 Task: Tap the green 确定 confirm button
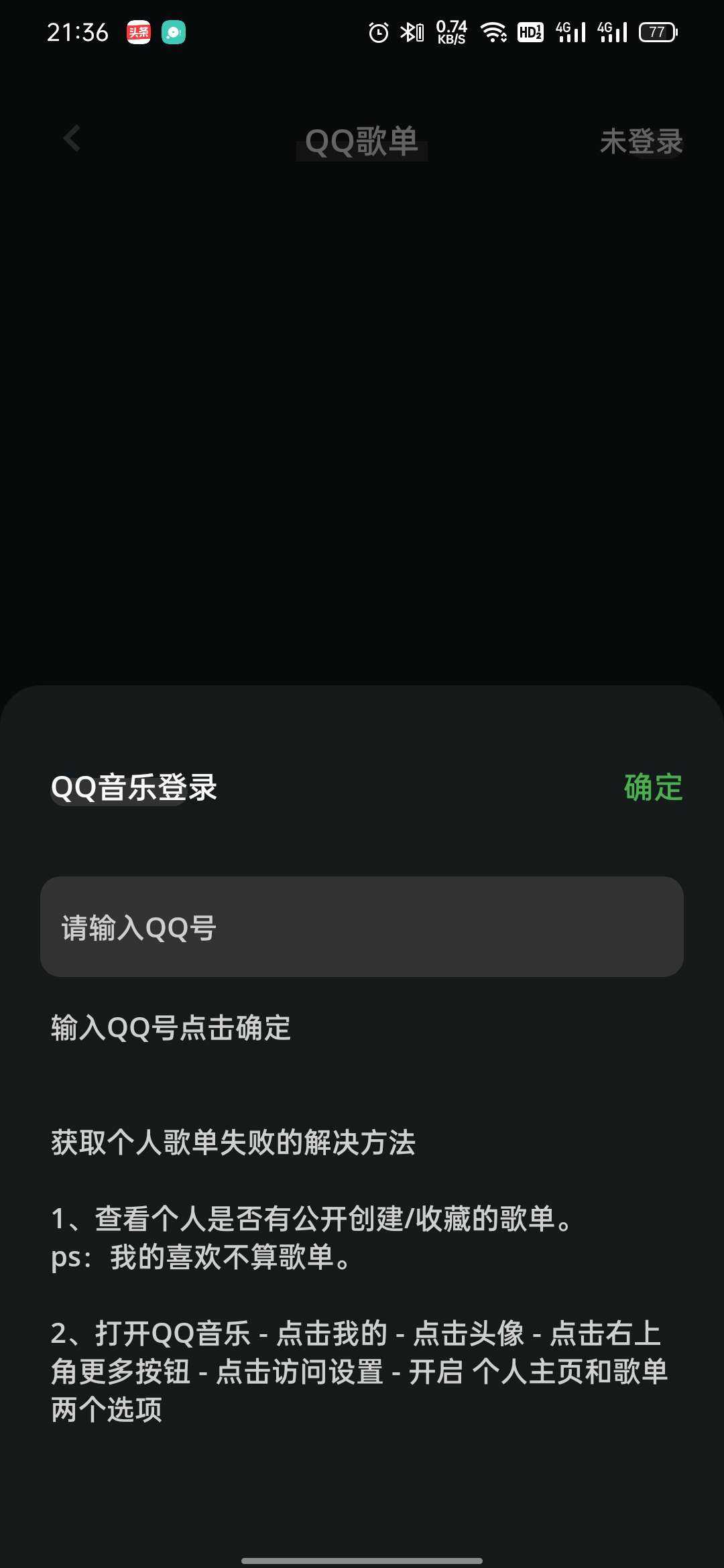pos(653,787)
